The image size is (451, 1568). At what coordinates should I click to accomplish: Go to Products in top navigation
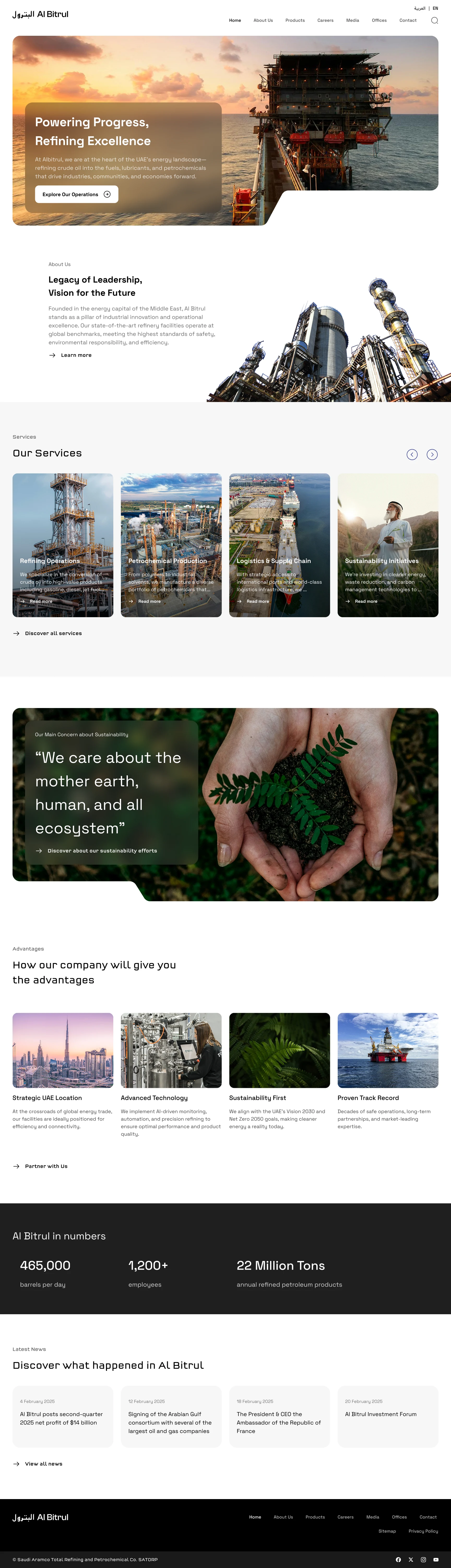coord(295,21)
